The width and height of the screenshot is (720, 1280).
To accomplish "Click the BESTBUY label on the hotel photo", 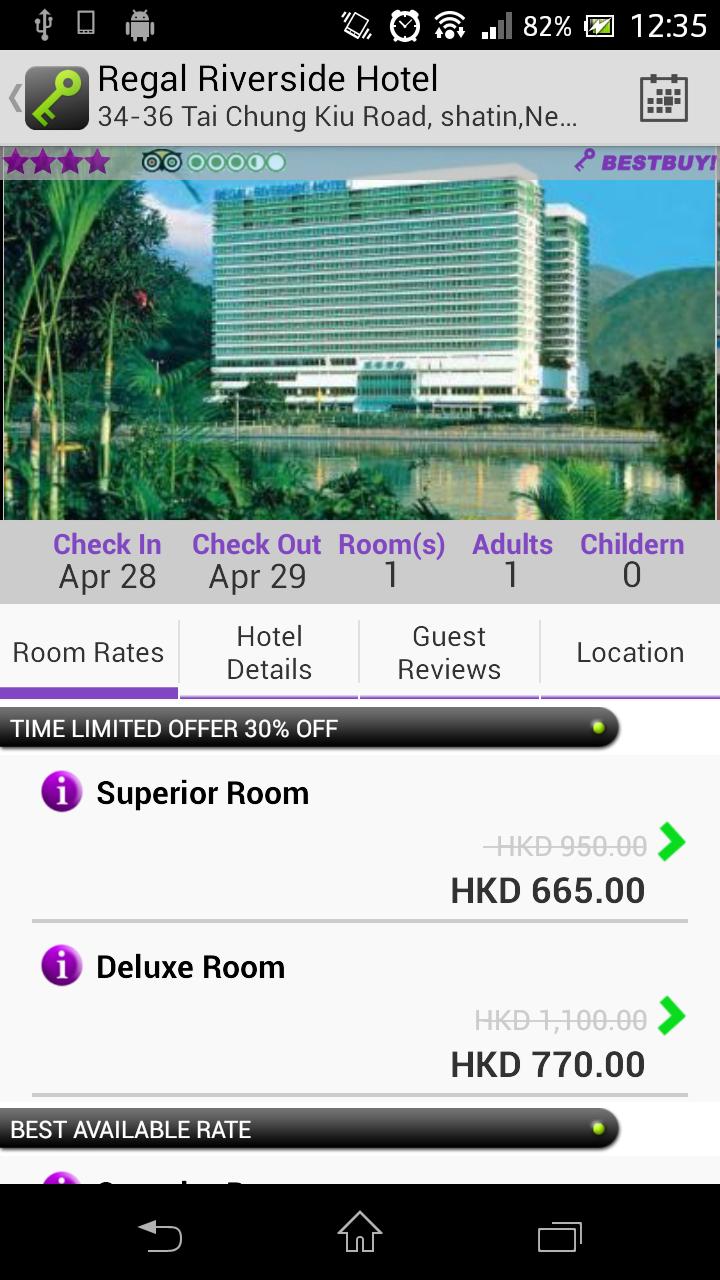I will [x=655, y=160].
